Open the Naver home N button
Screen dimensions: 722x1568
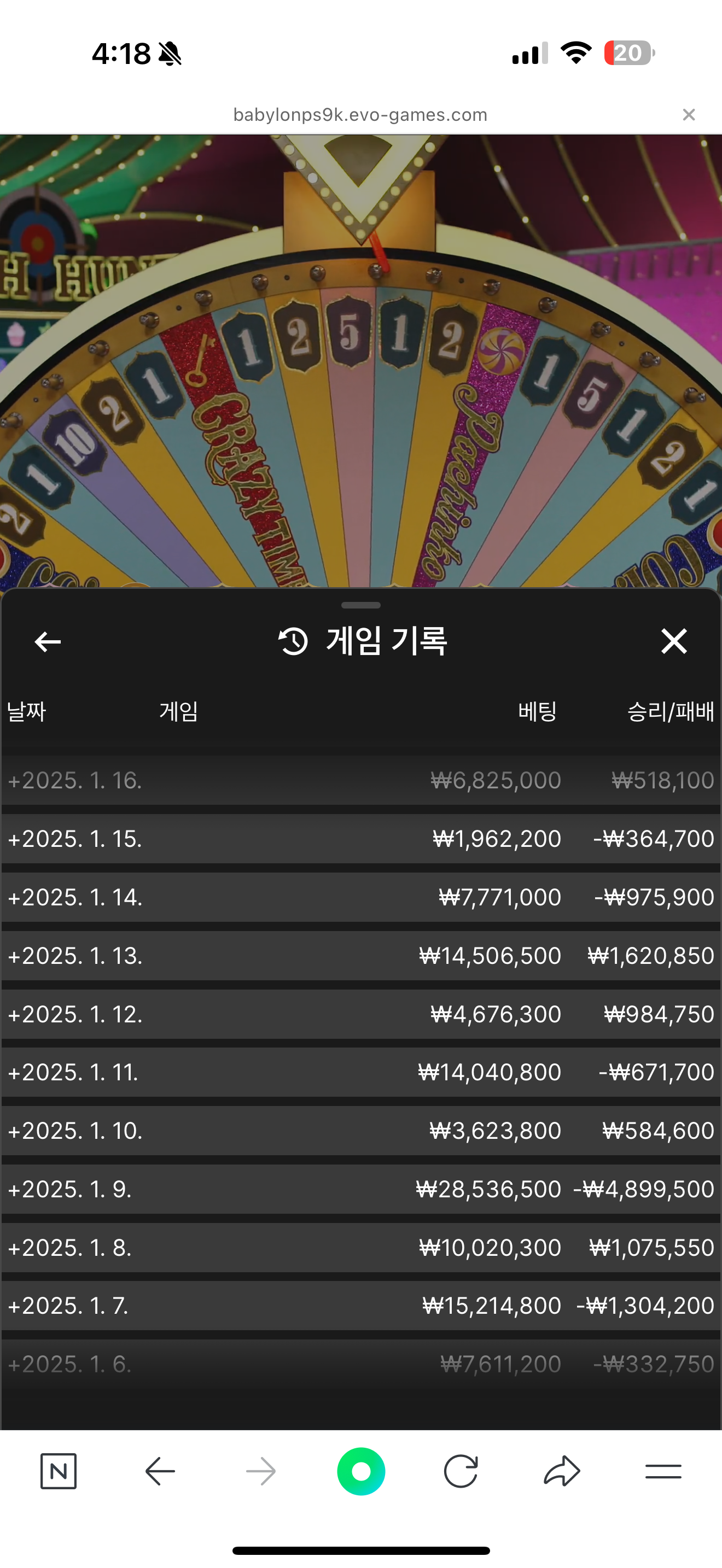[59, 1471]
